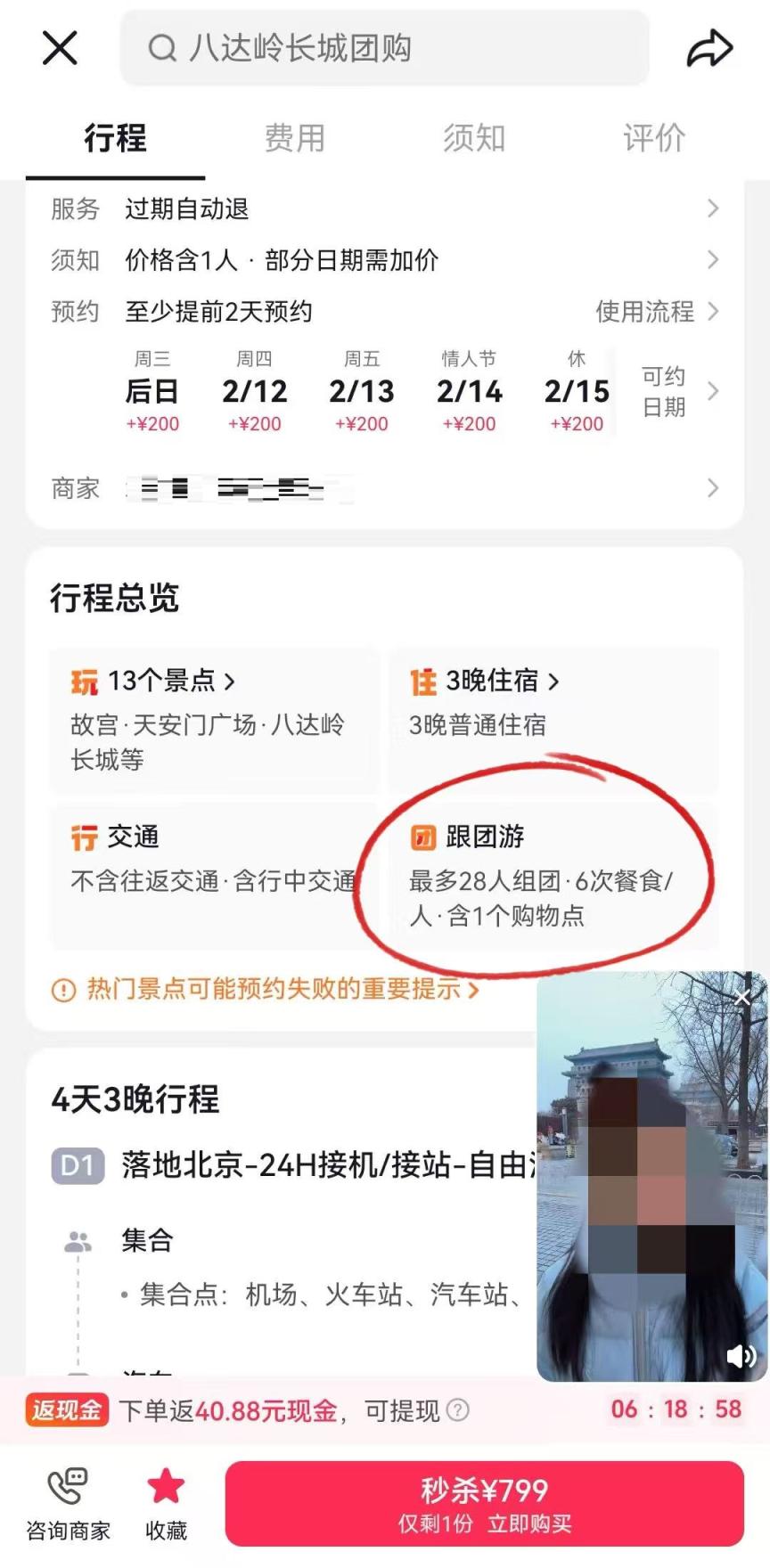Select the 2/14 情人节 date

click(x=470, y=391)
